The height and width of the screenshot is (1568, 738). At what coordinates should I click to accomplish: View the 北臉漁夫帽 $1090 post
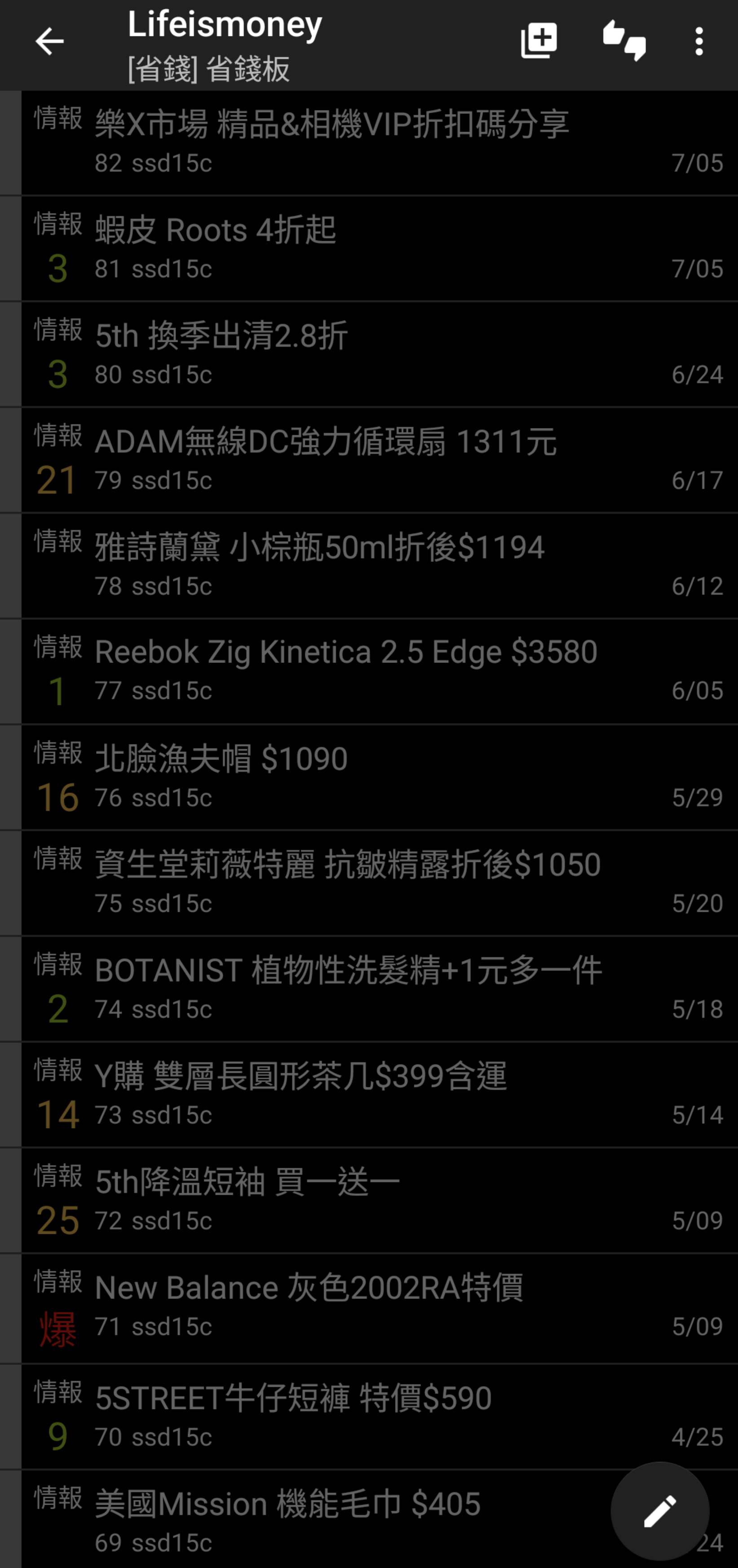pos(380,778)
